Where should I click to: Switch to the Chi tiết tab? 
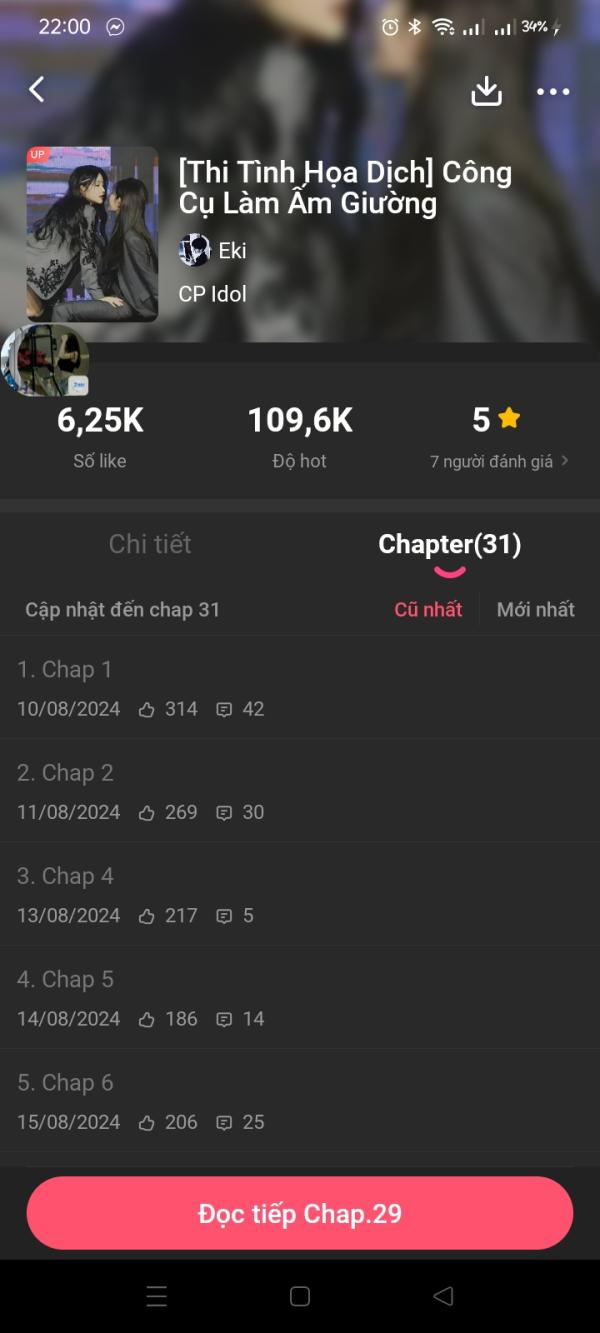point(150,544)
